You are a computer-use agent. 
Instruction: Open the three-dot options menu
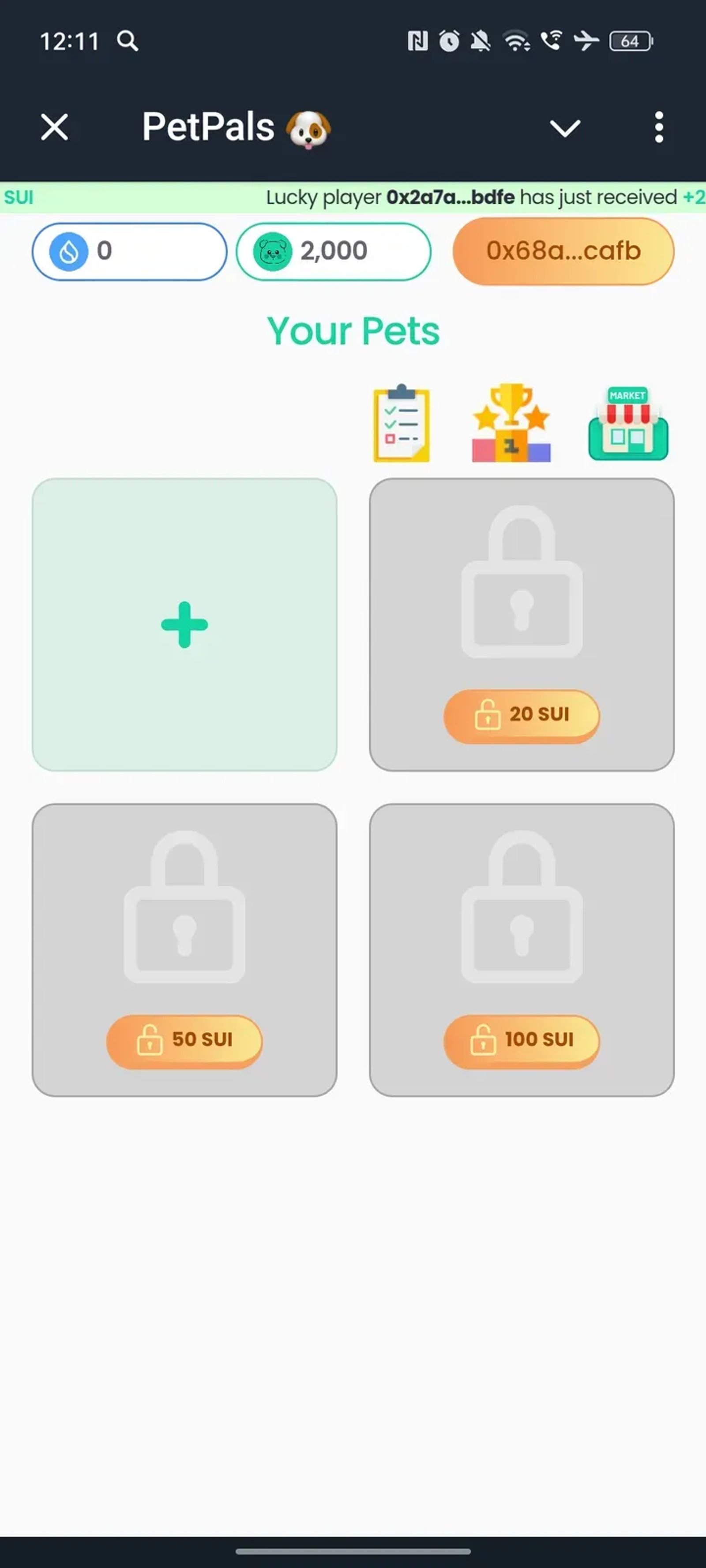(658, 127)
